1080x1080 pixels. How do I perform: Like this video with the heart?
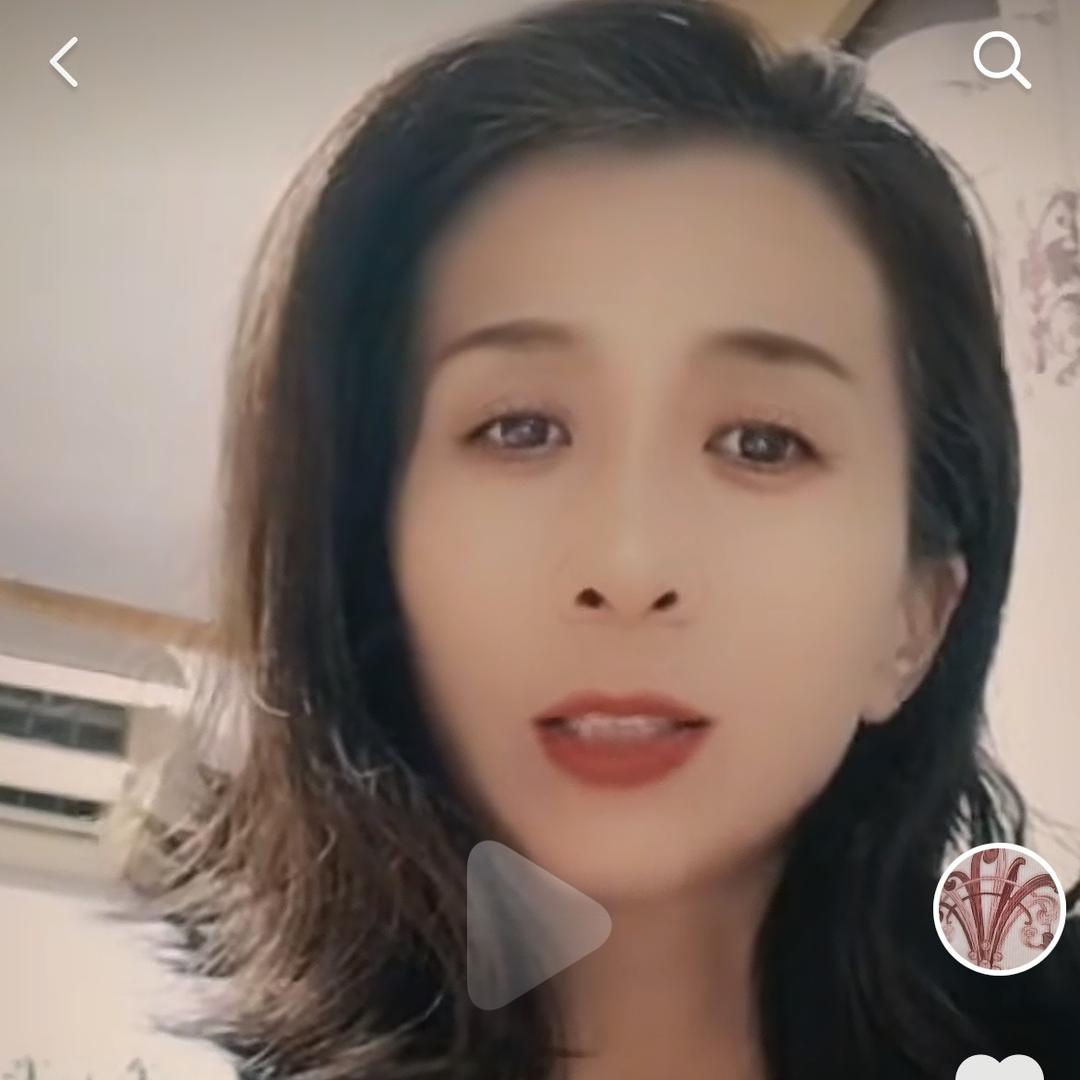[x=999, y=1068]
